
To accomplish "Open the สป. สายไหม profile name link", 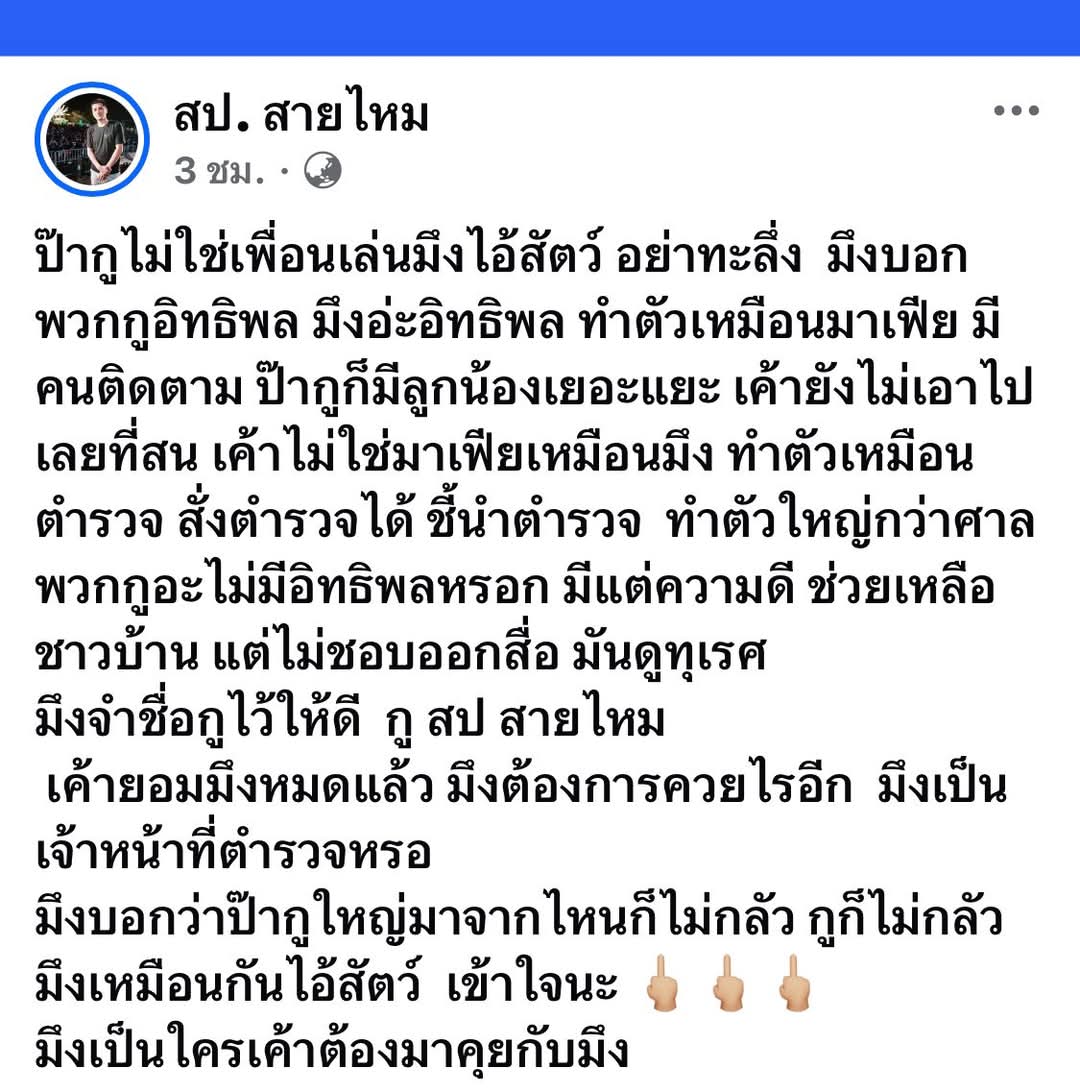I will [300, 116].
